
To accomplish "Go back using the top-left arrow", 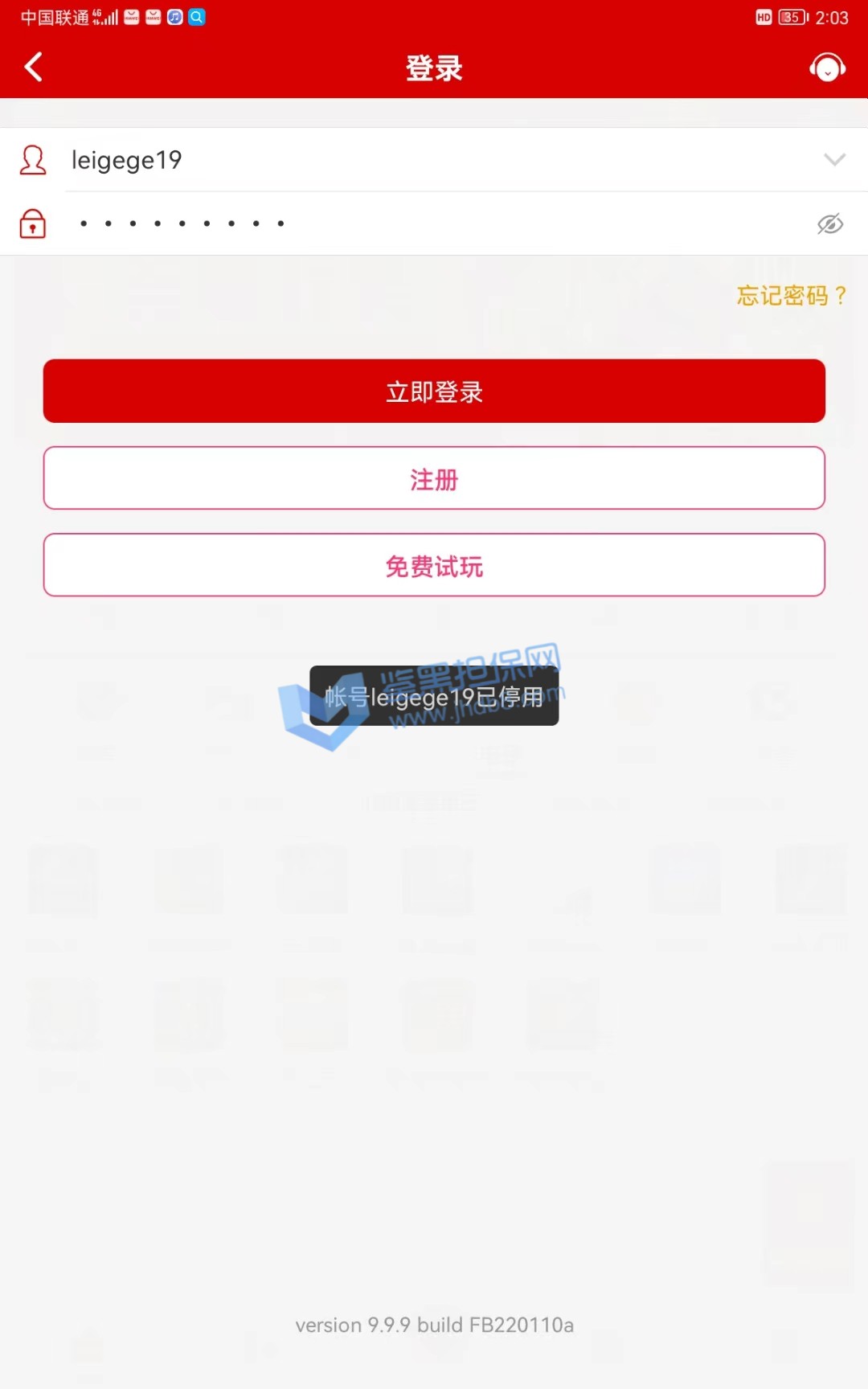I will coord(34,68).
